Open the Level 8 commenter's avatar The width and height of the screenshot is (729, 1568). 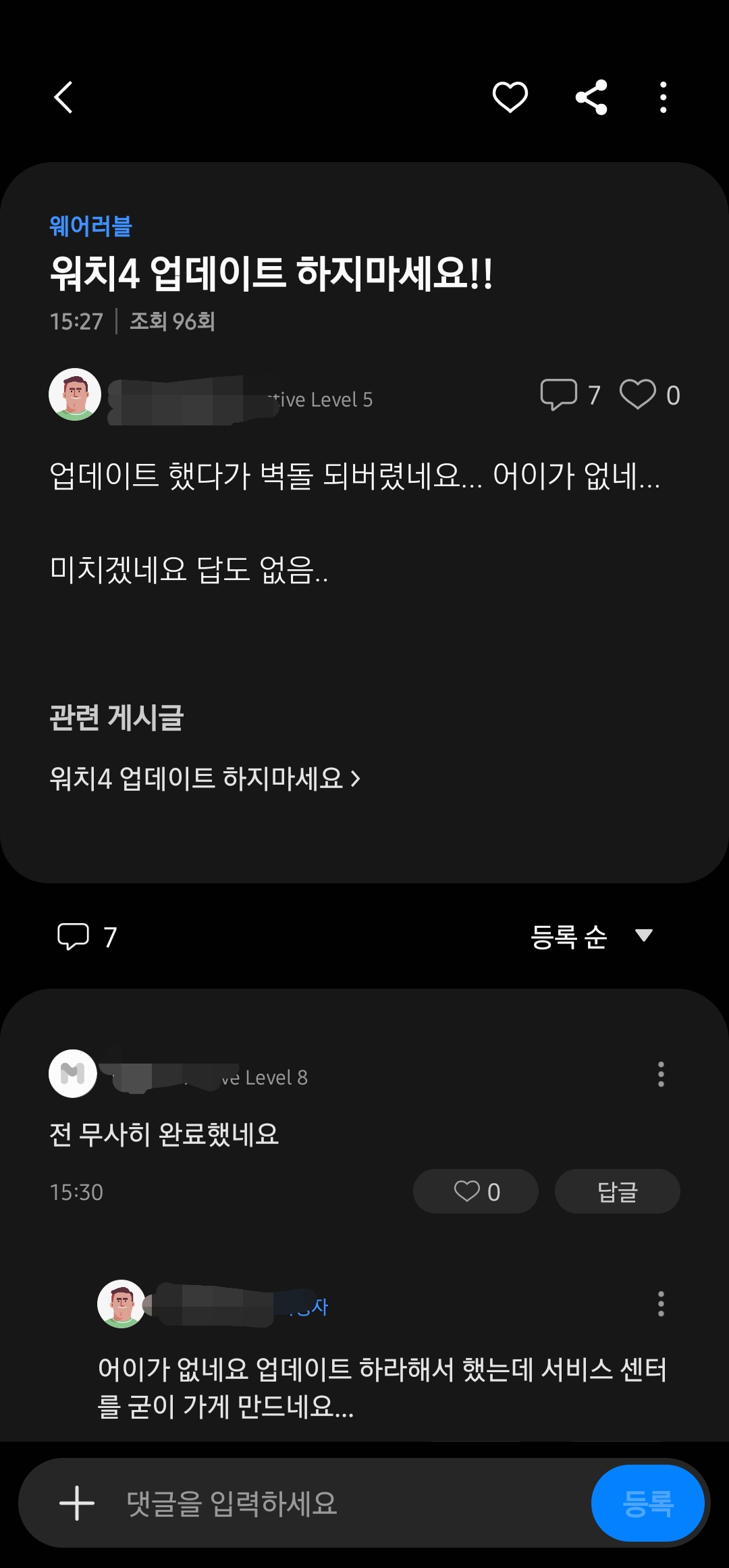tap(73, 1074)
